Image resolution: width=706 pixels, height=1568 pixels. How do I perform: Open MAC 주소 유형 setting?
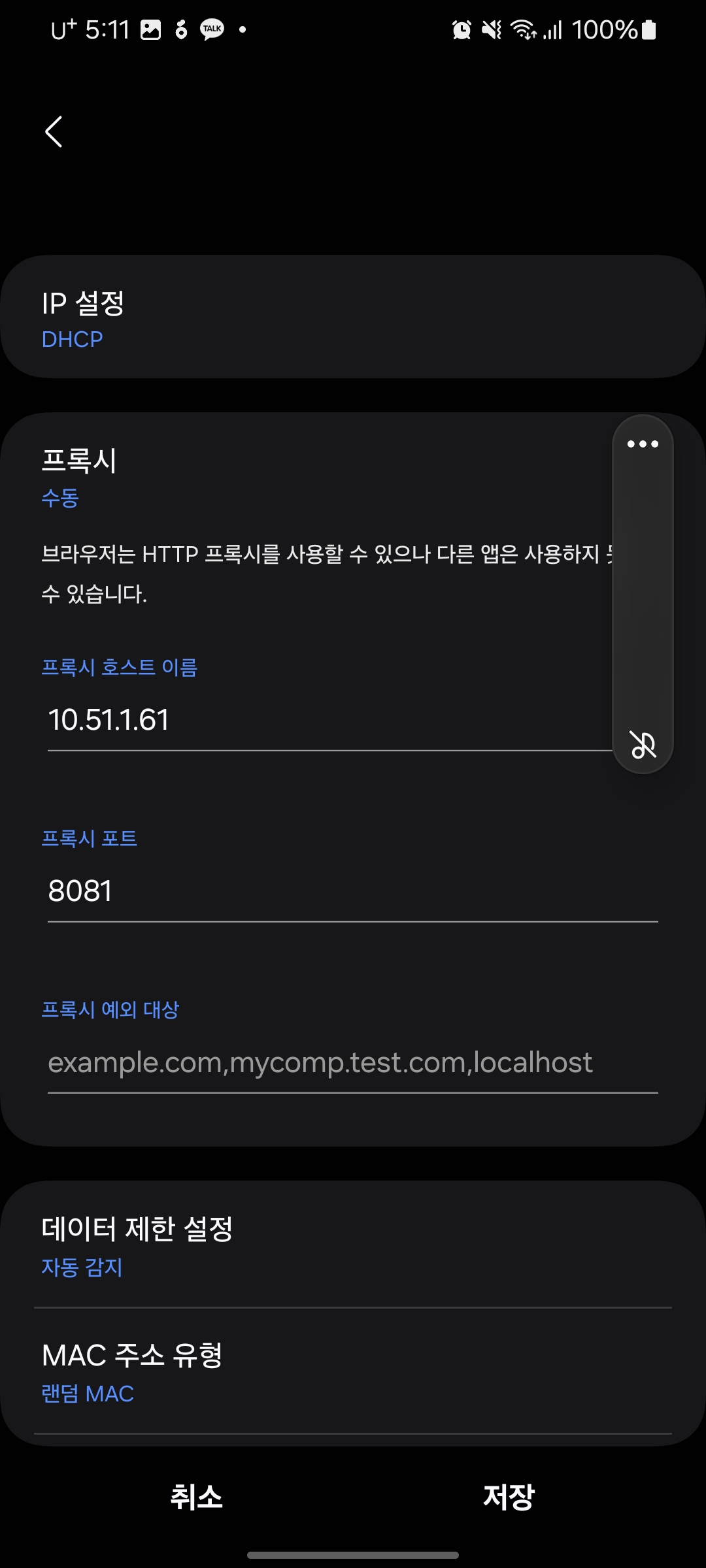(353, 1372)
